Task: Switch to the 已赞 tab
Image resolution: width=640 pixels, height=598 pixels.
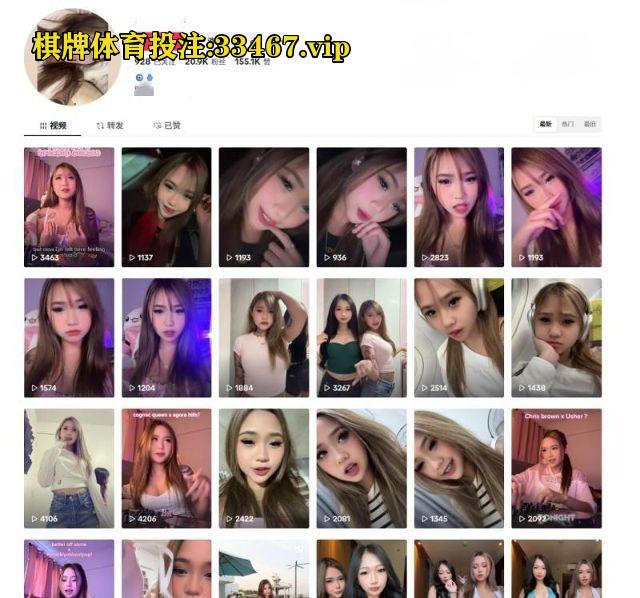Action: [x=167, y=126]
